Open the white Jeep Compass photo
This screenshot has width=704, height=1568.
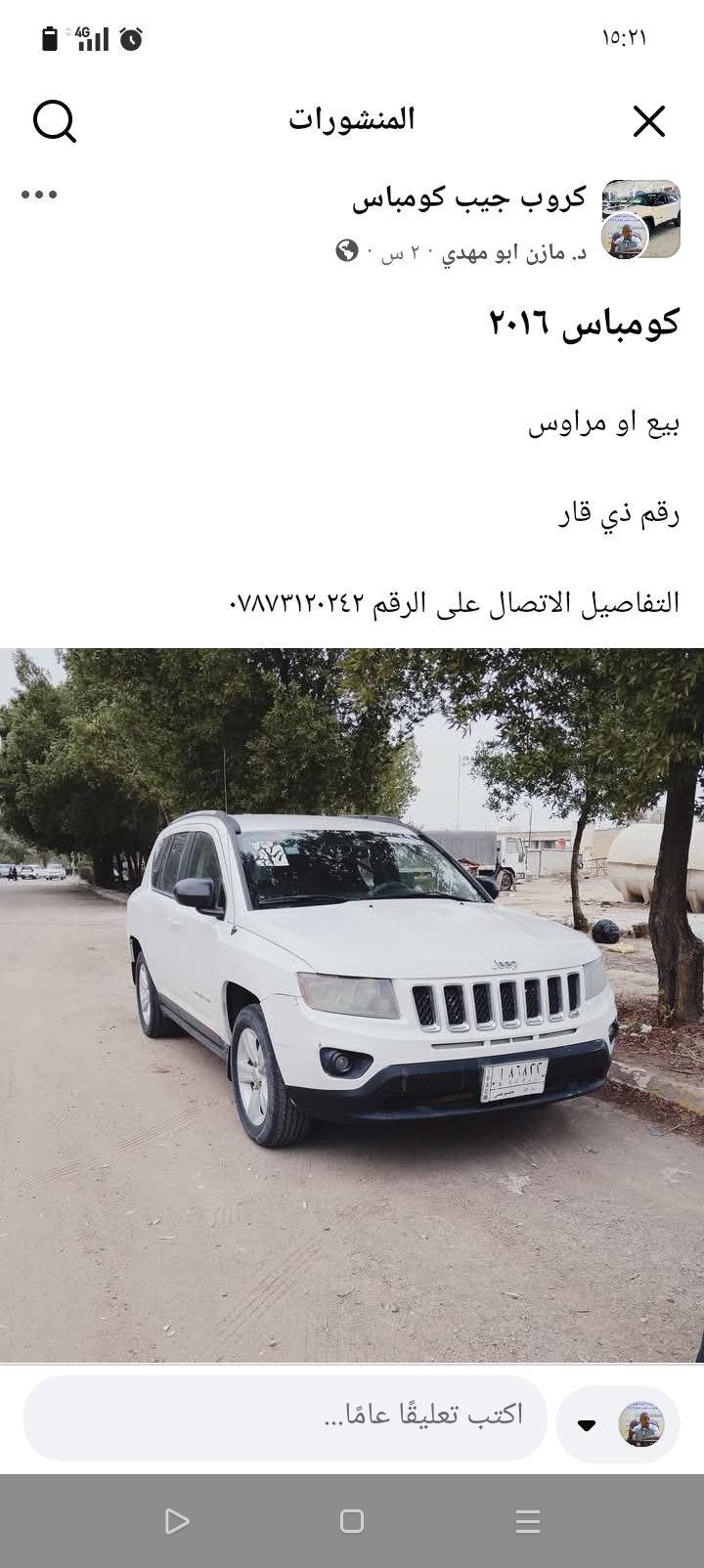(352, 1004)
